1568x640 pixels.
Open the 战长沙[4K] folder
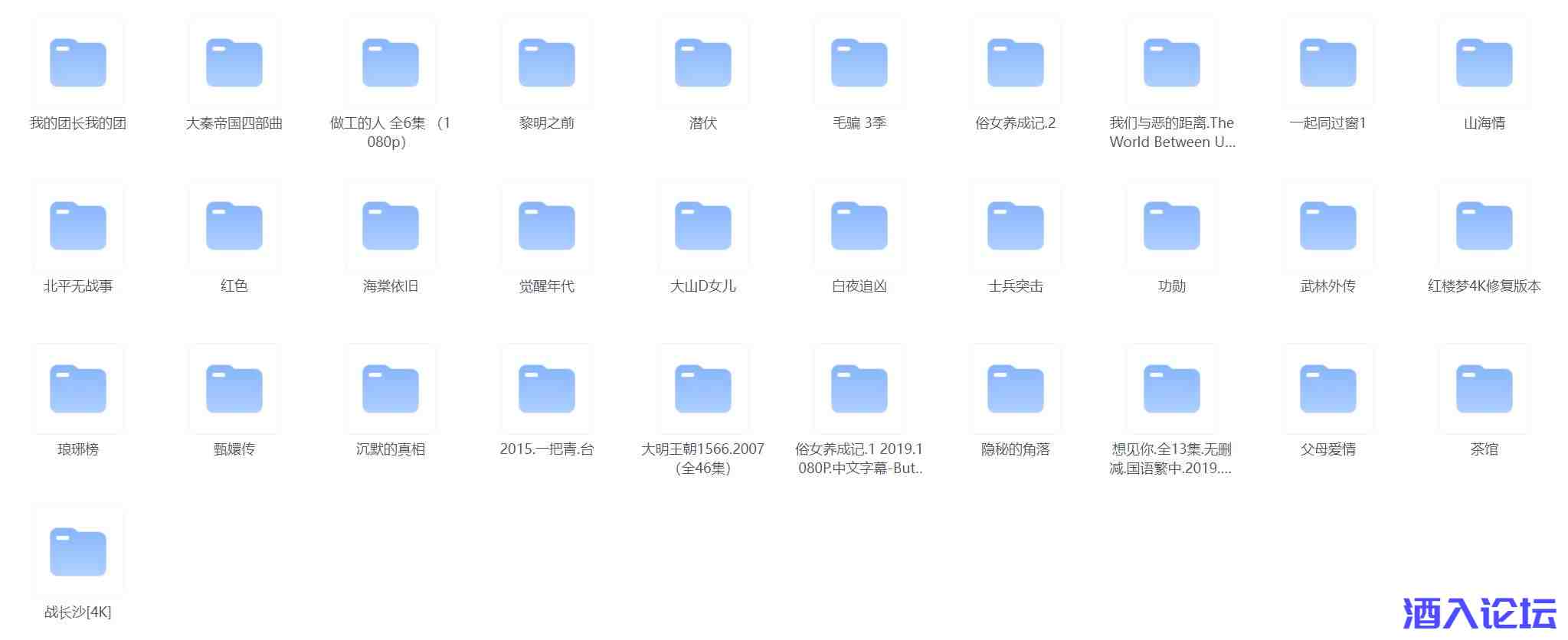[x=77, y=552]
